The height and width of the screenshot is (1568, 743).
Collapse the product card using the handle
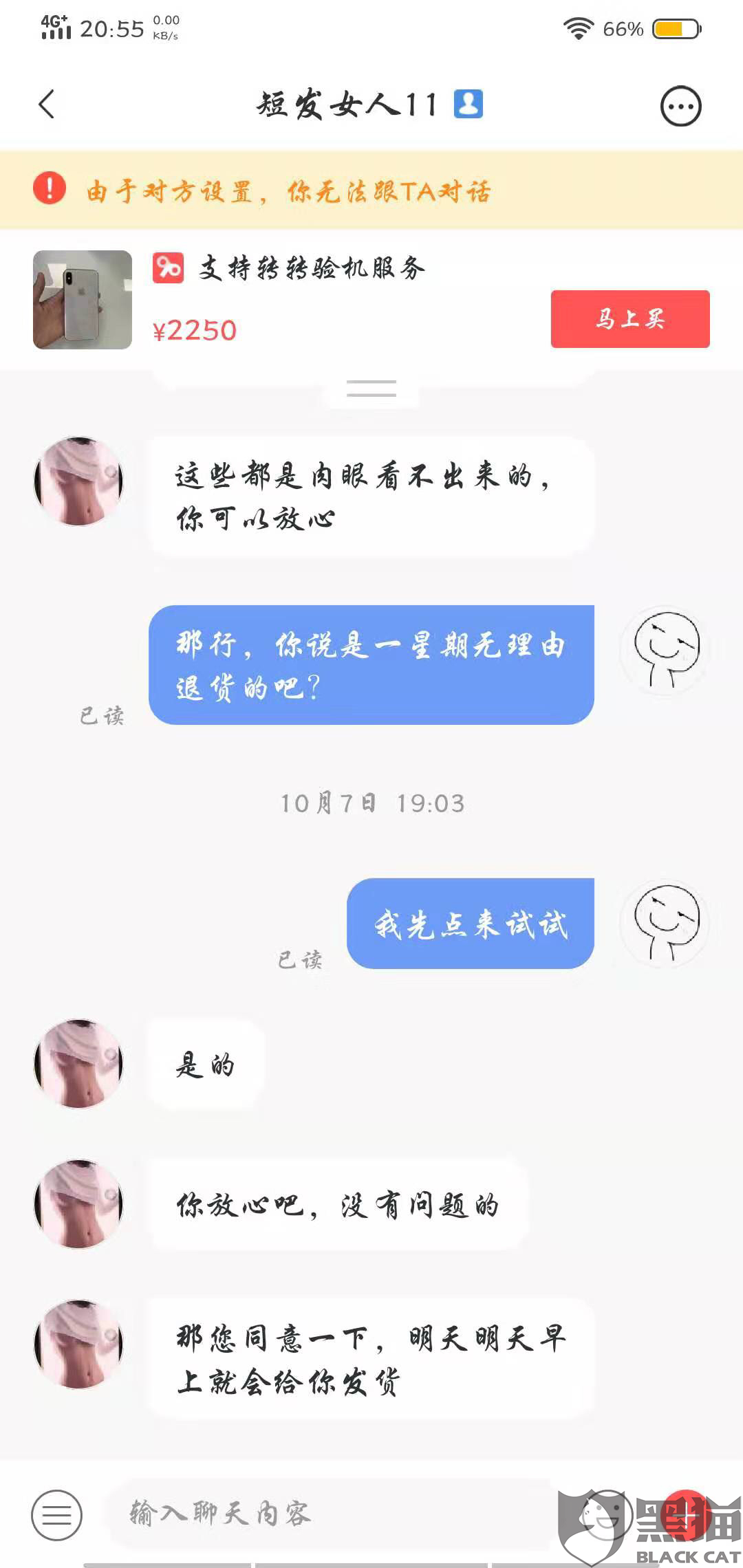point(371,389)
